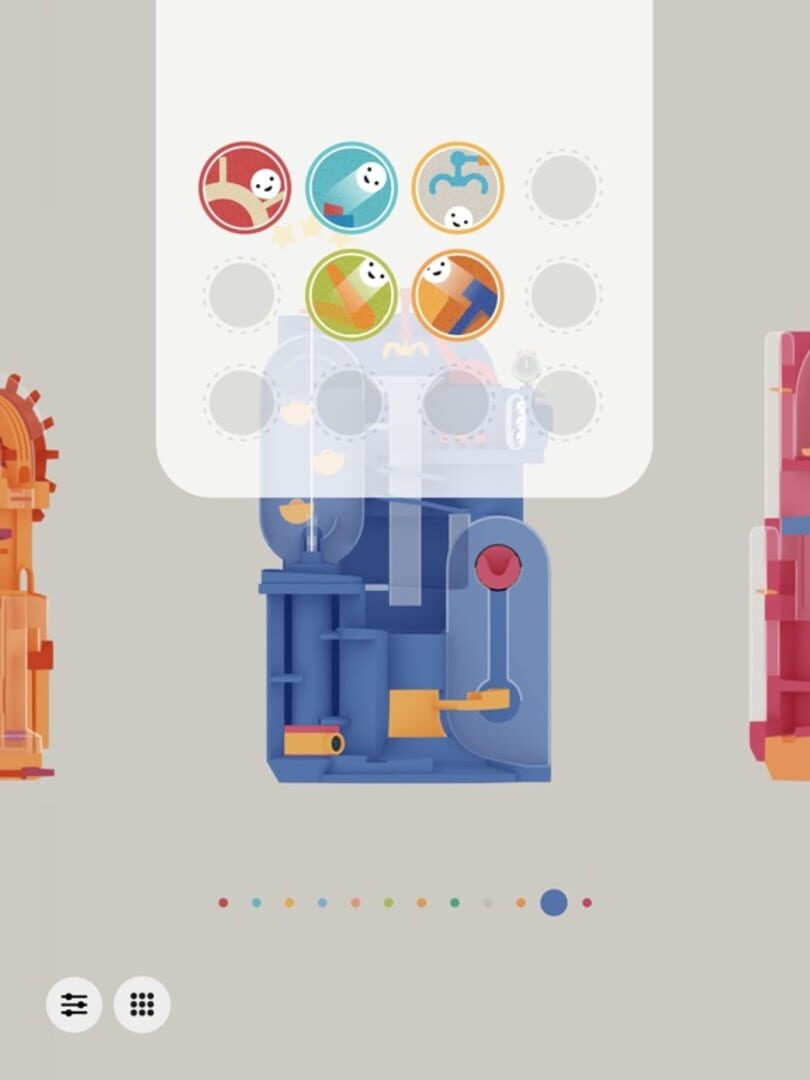Jump to the first red page dot

pos(223,902)
